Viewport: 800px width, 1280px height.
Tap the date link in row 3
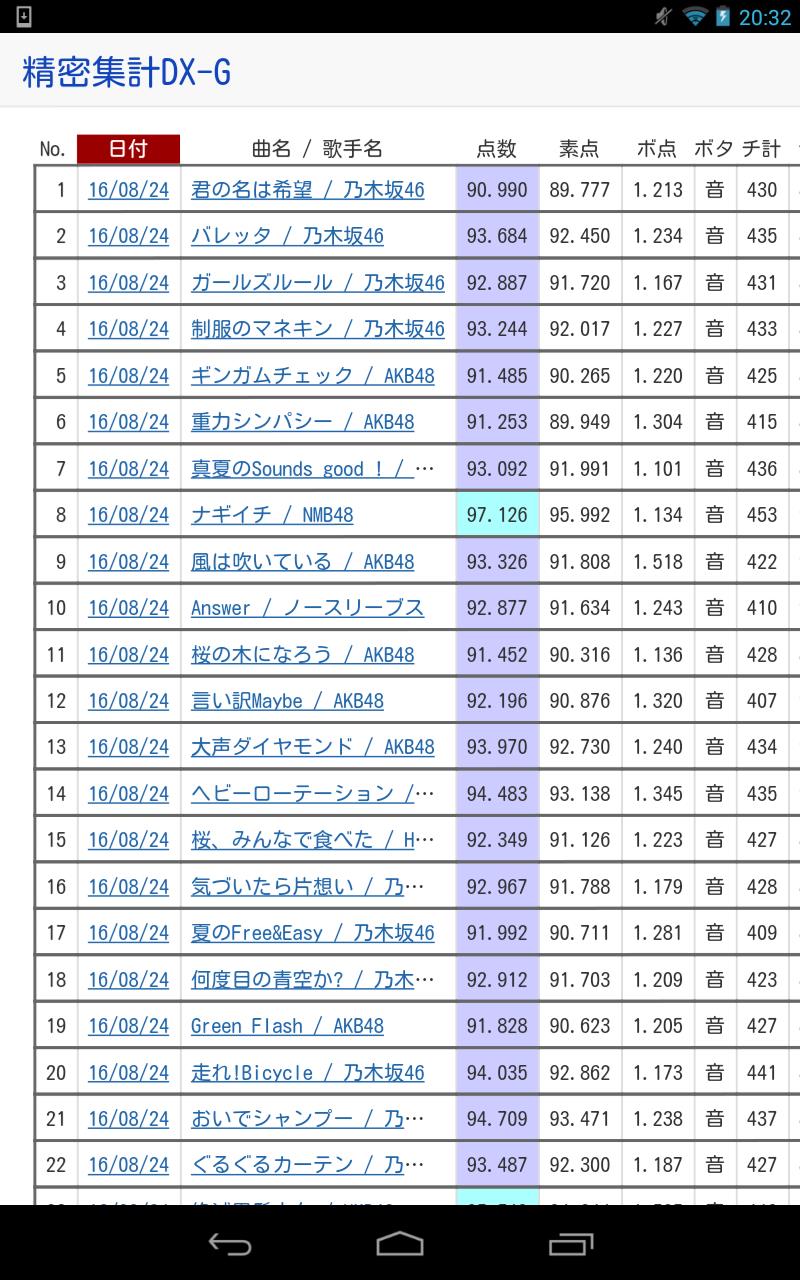tap(129, 282)
